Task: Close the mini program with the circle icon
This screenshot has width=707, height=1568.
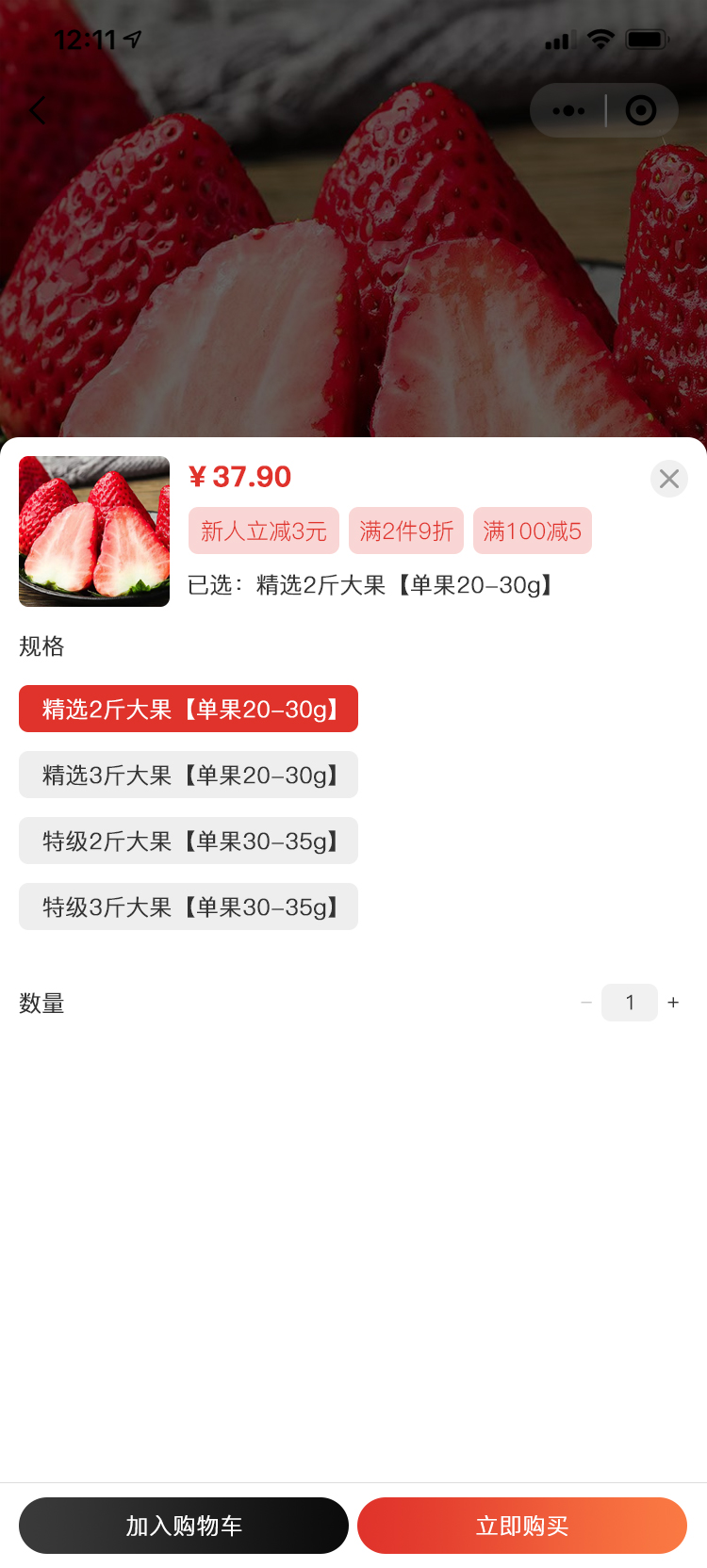Action: coord(641,110)
